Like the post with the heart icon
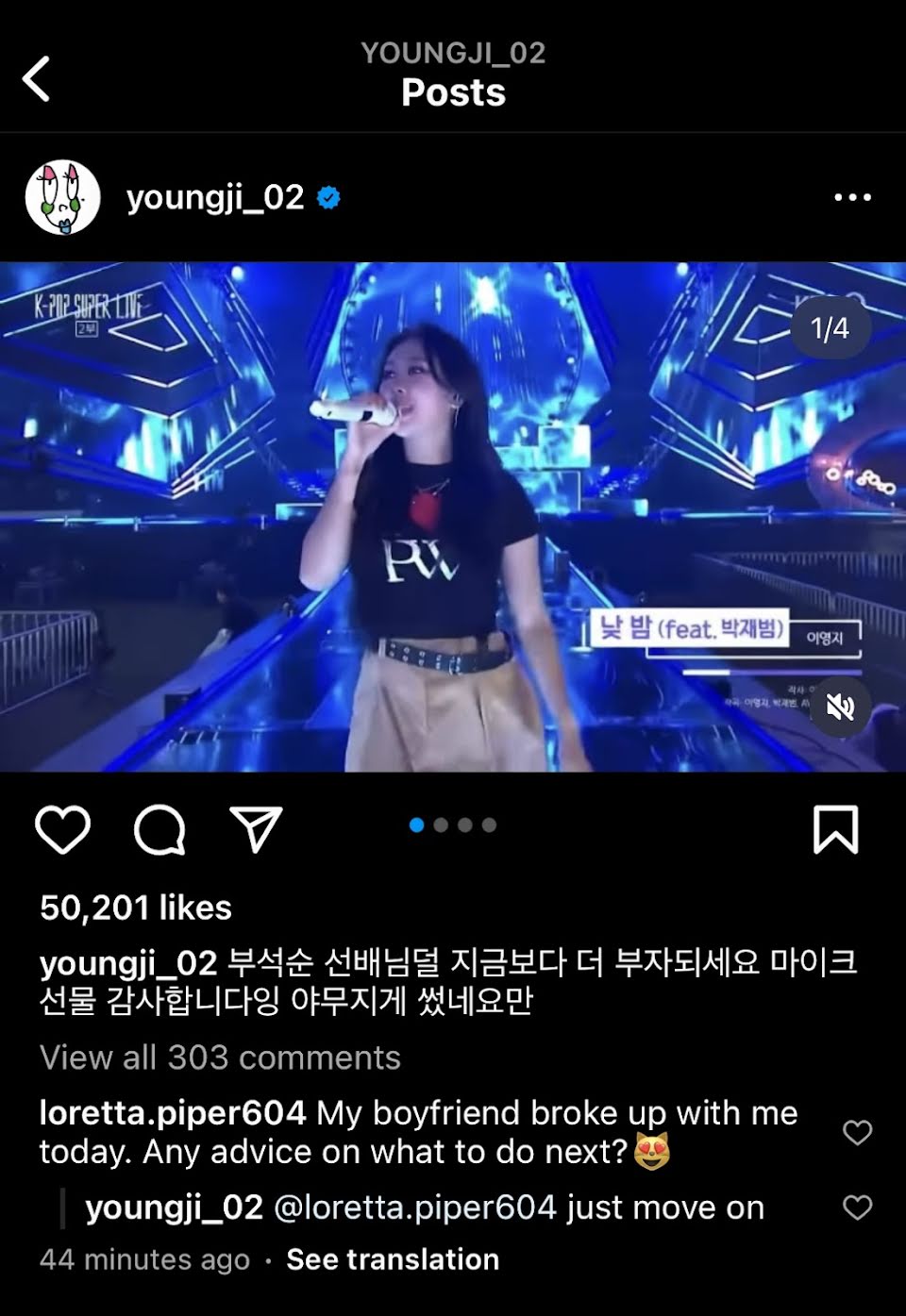 pos(62,830)
